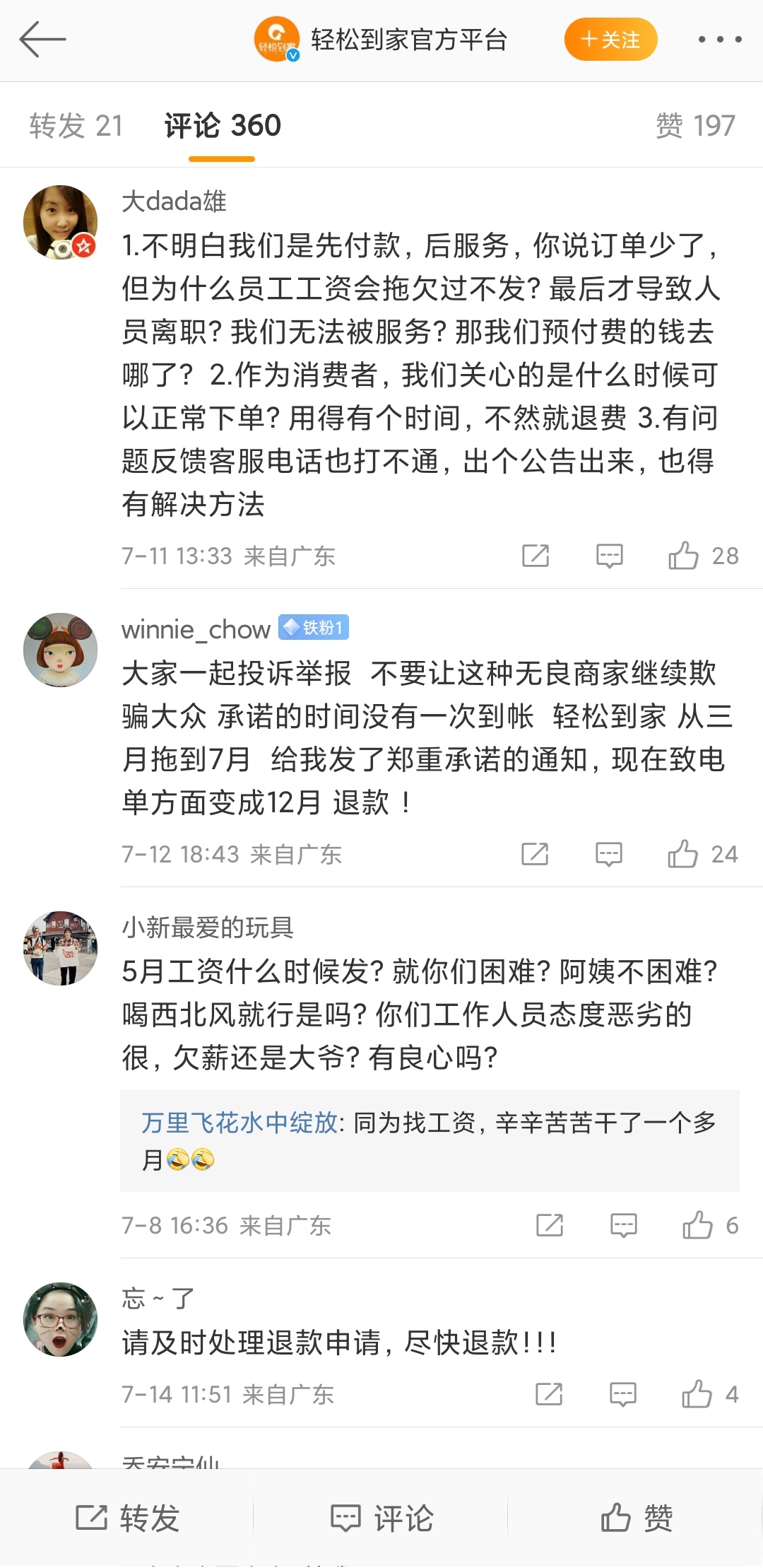Like 小新最爱的玩具's comment

(x=698, y=1225)
